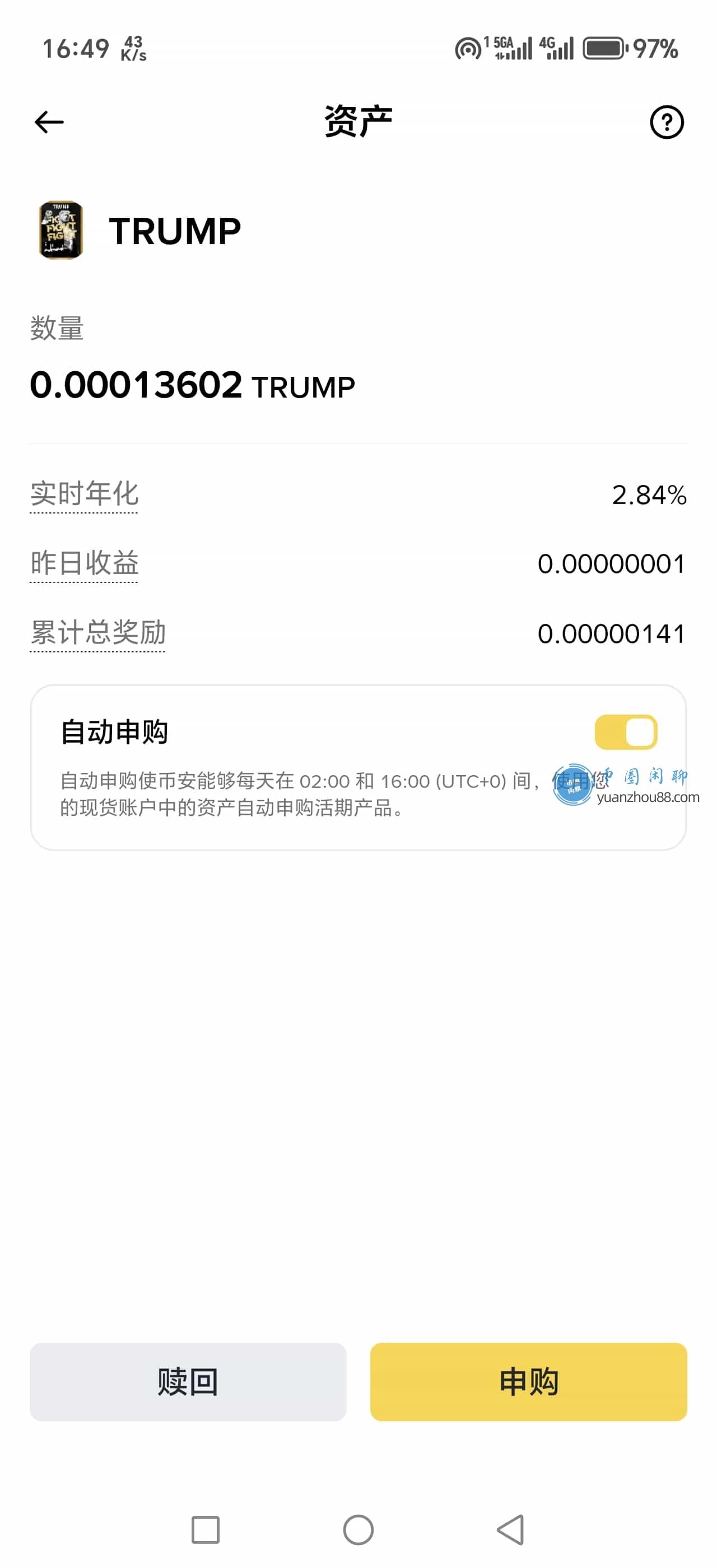Turn off the 自动申购 switch
This screenshot has width=717, height=1568.
pos(626,732)
